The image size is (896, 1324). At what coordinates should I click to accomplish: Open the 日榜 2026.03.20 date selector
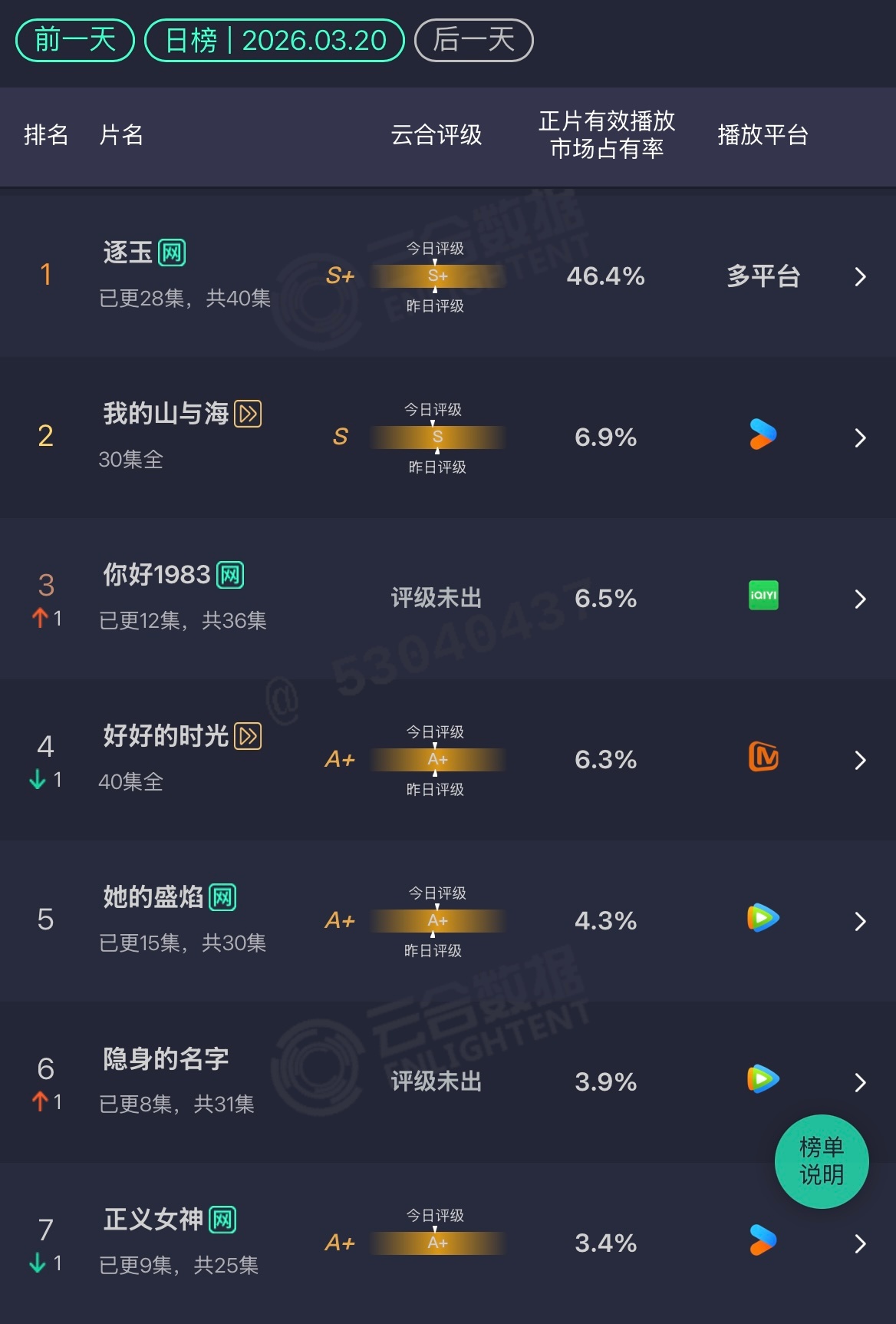click(274, 40)
